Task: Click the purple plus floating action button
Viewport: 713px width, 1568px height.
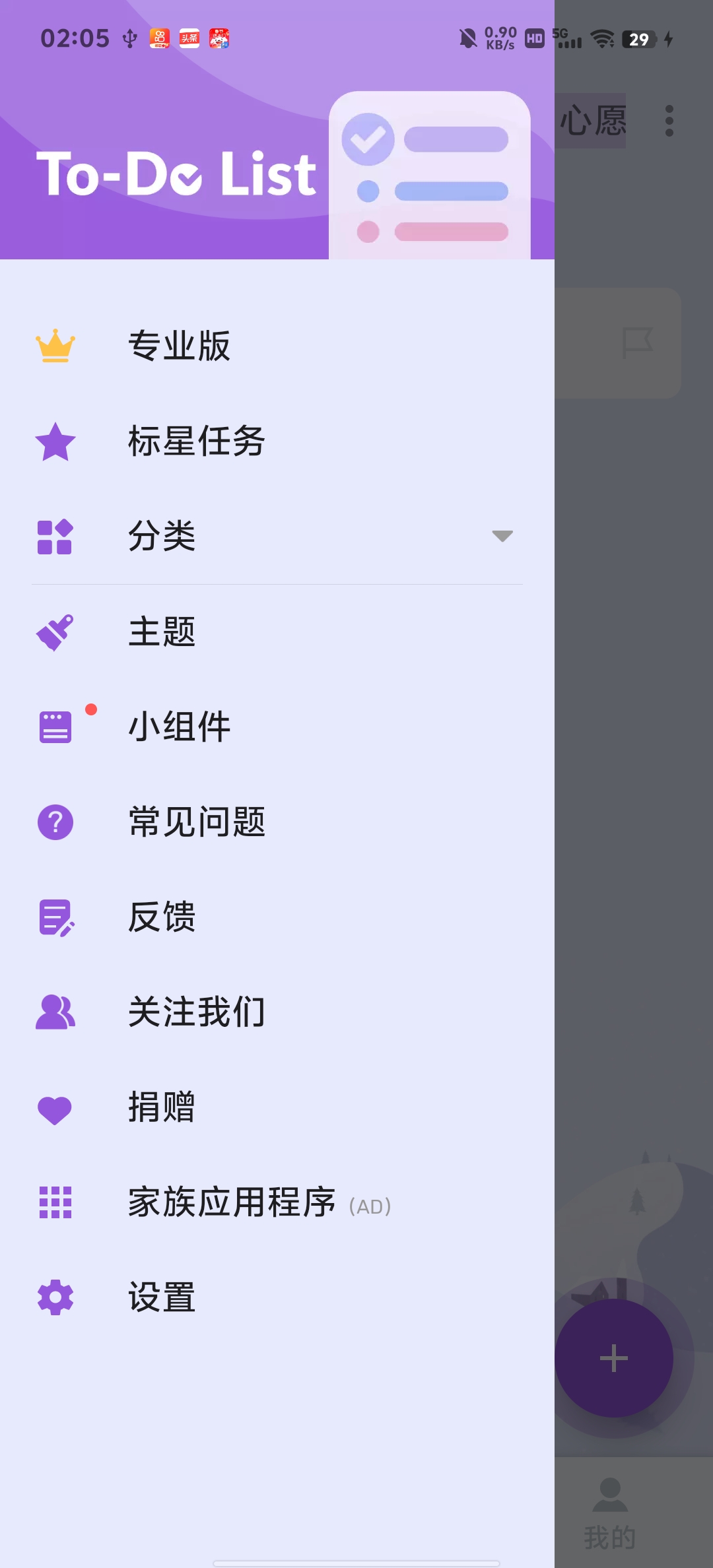Action: pyautogui.click(x=613, y=1358)
